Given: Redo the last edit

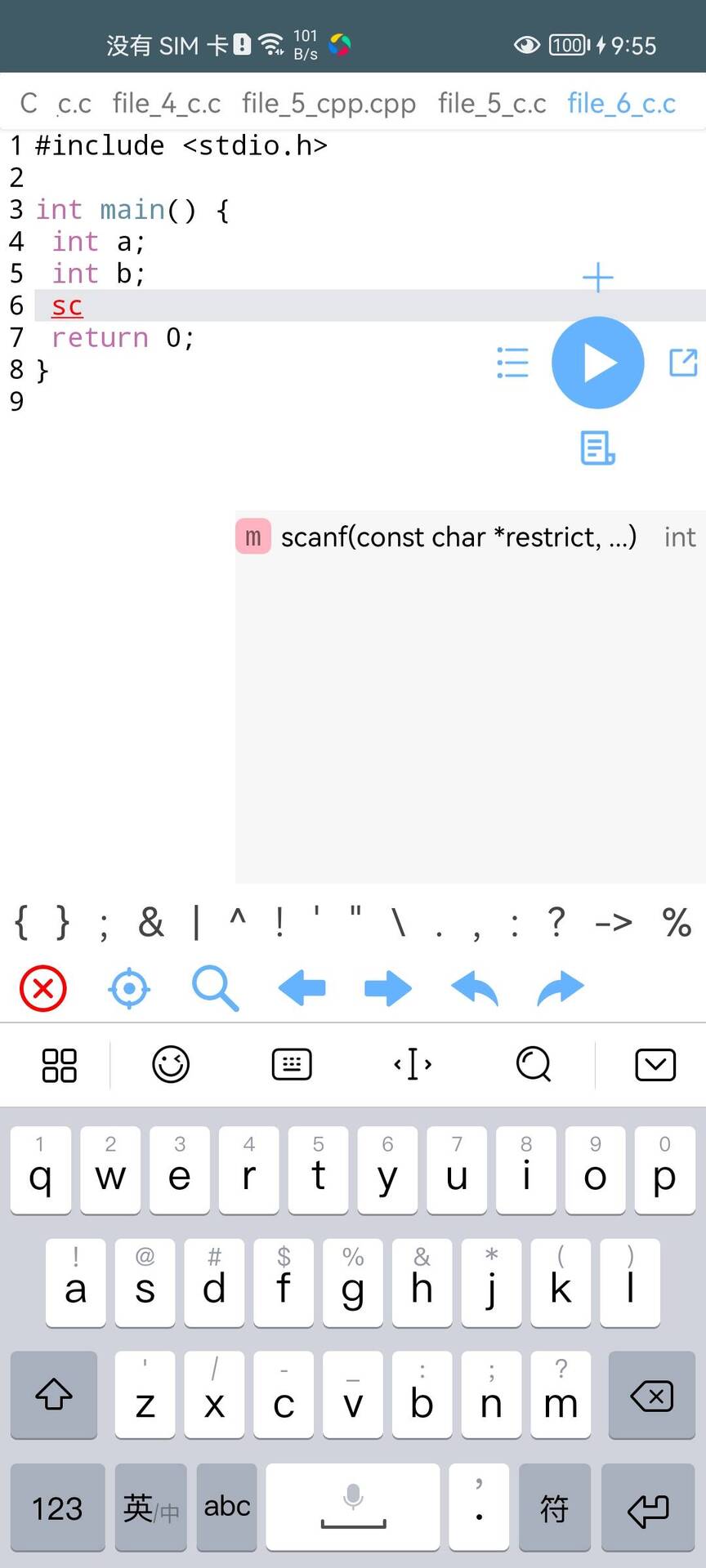Looking at the screenshot, I should coord(561,988).
